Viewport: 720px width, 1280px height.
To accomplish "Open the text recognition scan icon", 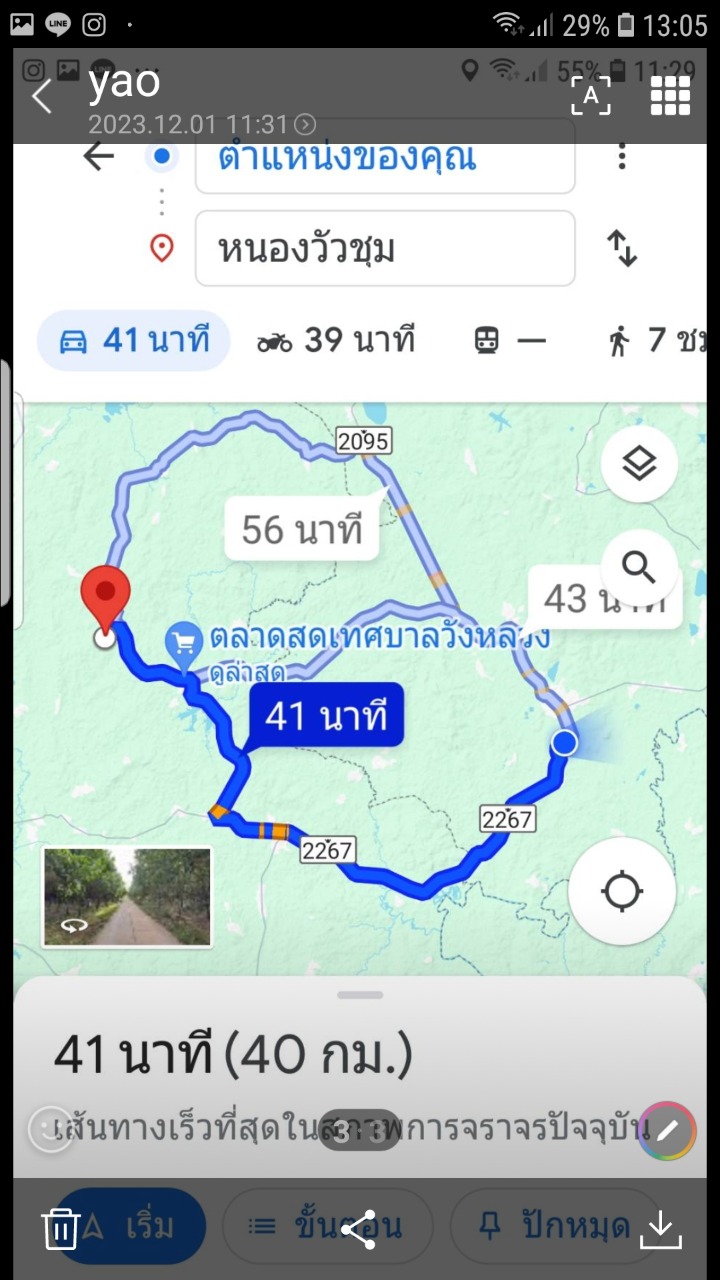I will click(x=591, y=96).
